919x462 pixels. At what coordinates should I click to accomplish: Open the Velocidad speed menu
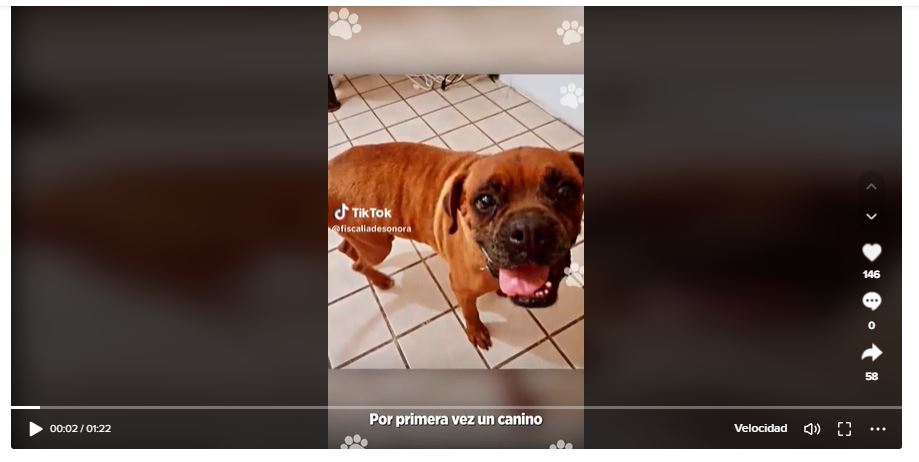click(x=760, y=429)
